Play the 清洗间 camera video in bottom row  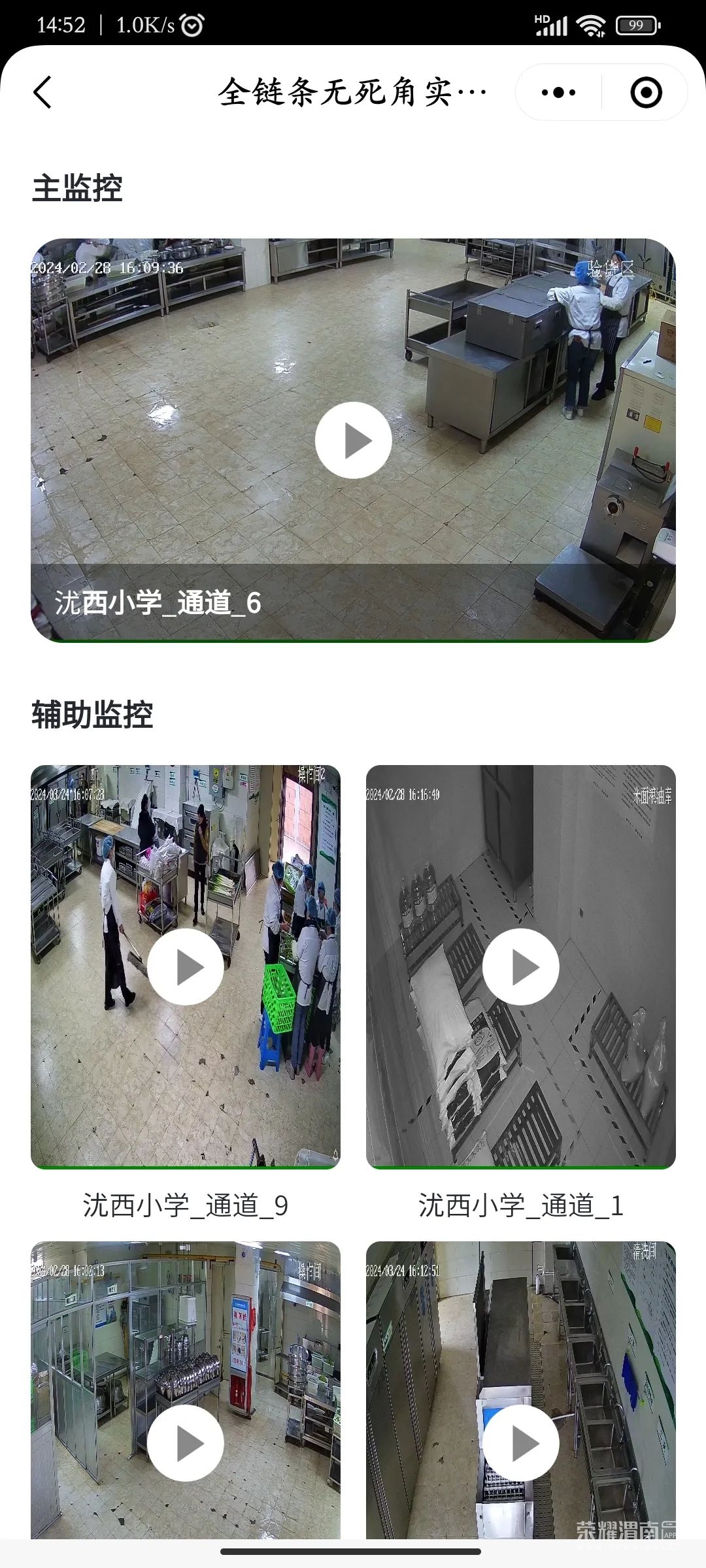pos(520,1443)
